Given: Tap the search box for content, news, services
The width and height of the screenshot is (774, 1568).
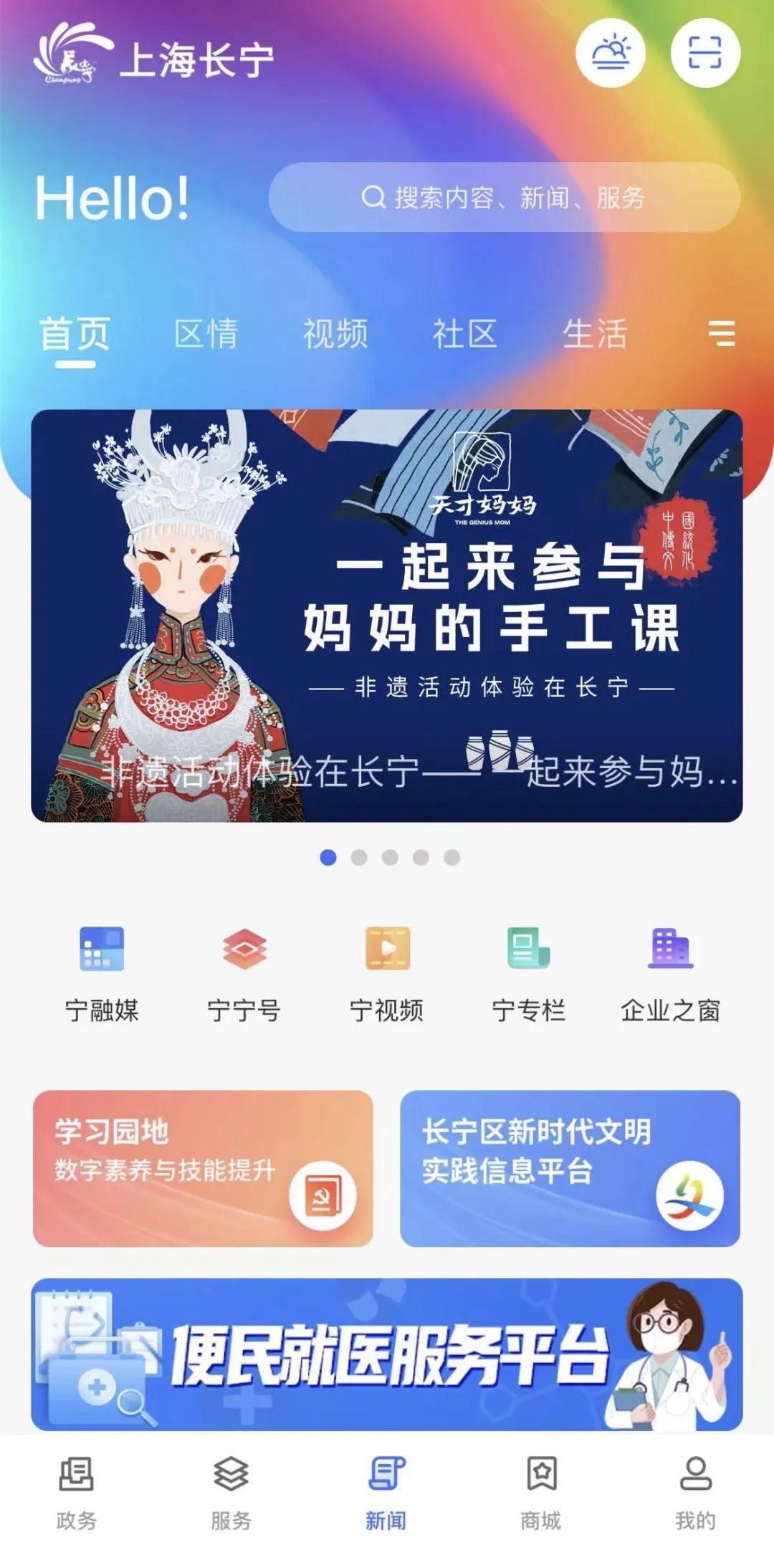Looking at the screenshot, I should (504, 197).
